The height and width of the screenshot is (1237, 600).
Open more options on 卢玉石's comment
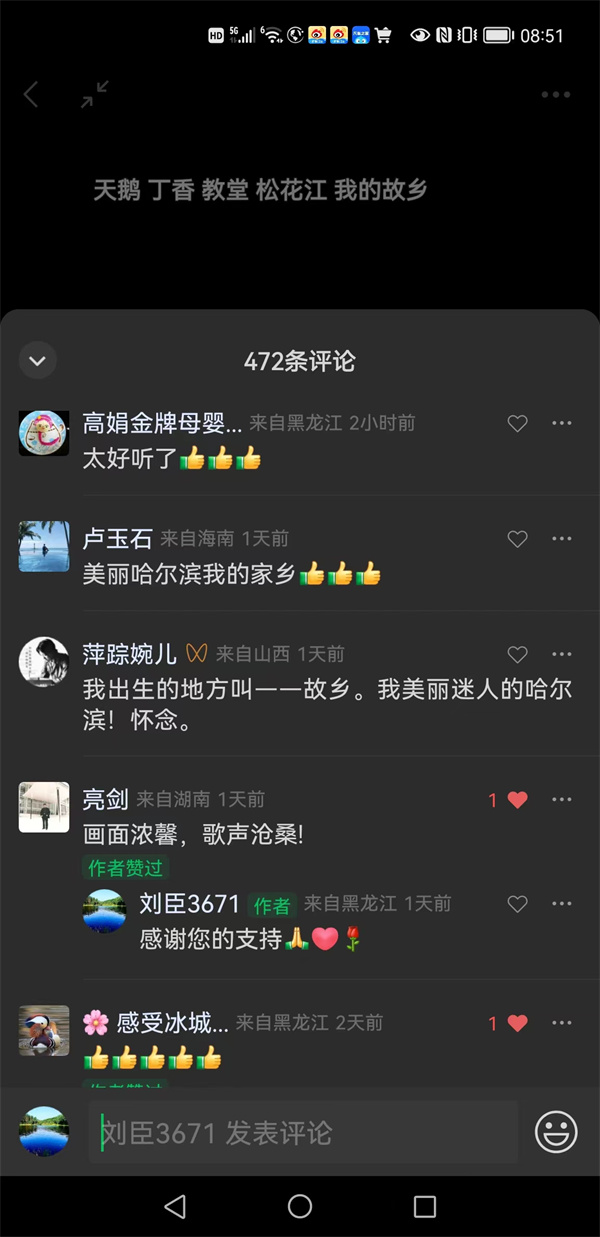[562, 540]
